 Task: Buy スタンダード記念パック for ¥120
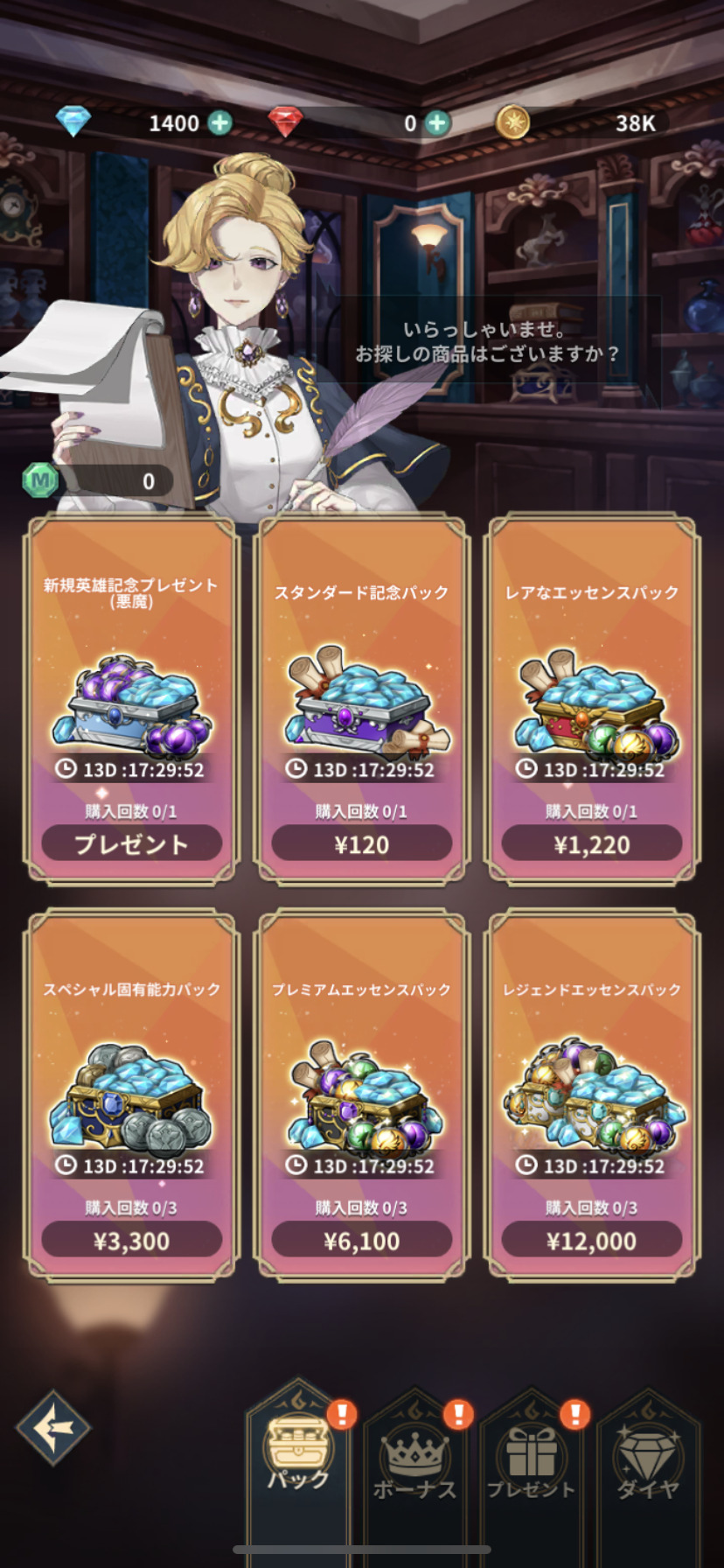pos(361,843)
